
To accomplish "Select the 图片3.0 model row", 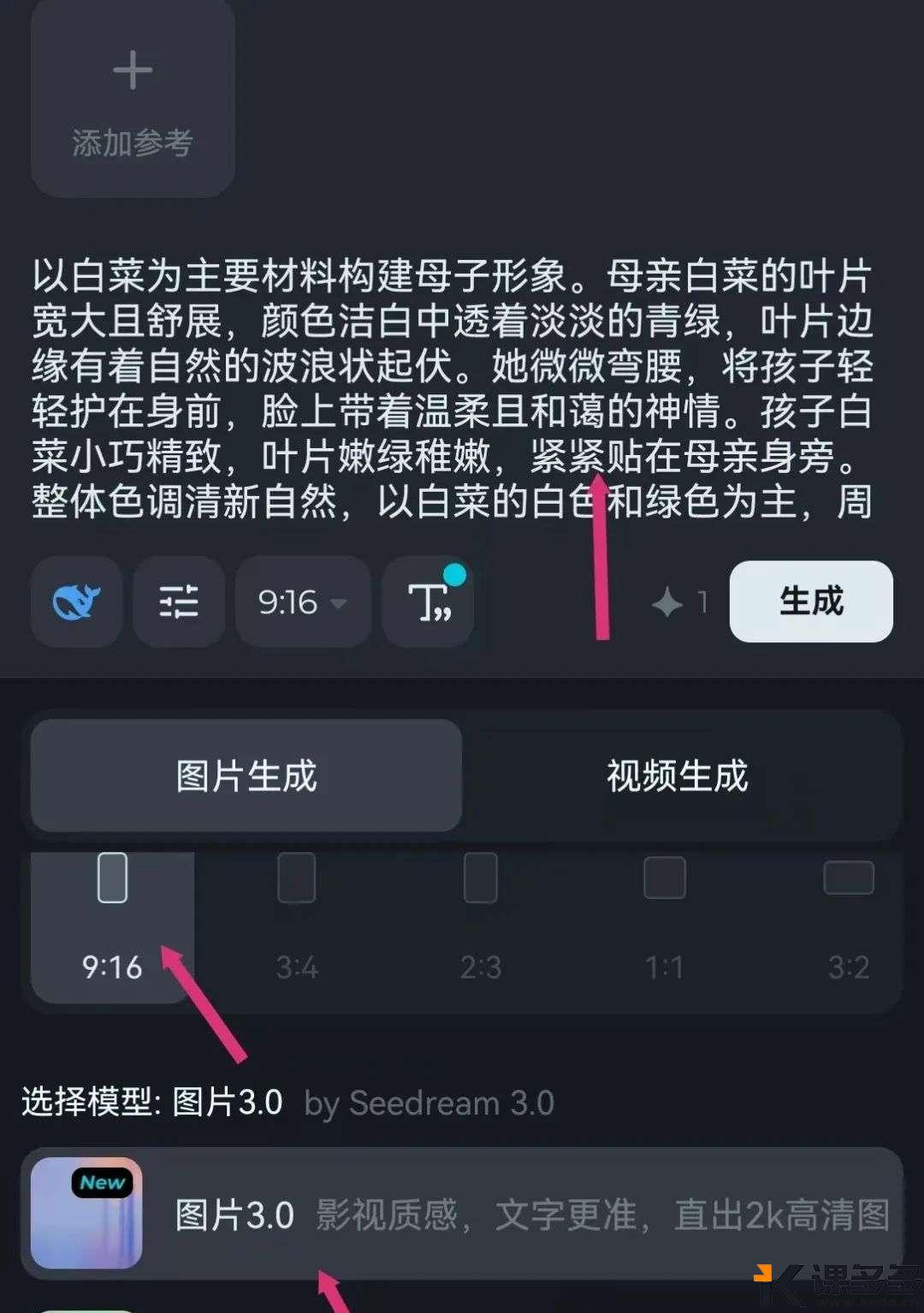I will point(462,1214).
